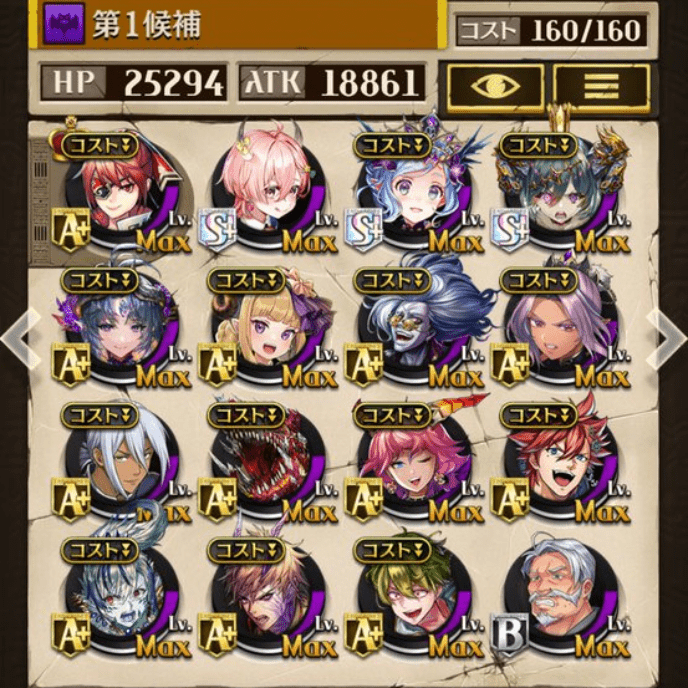Tap the eye visibility button
The height and width of the screenshot is (688, 688).
(495, 87)
